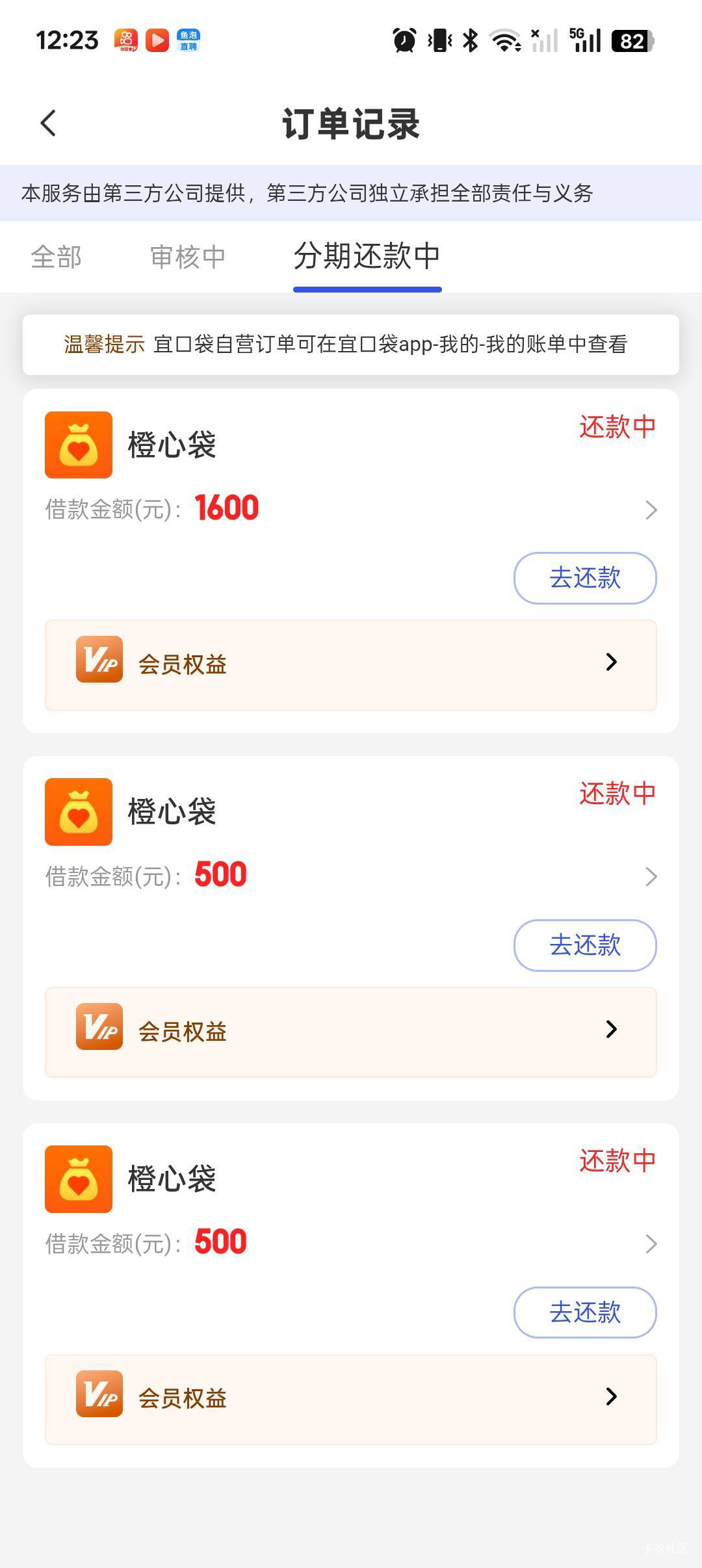Select the 分期还款中 tab
Screen dimensions: 702x1568
pos(367,256)
